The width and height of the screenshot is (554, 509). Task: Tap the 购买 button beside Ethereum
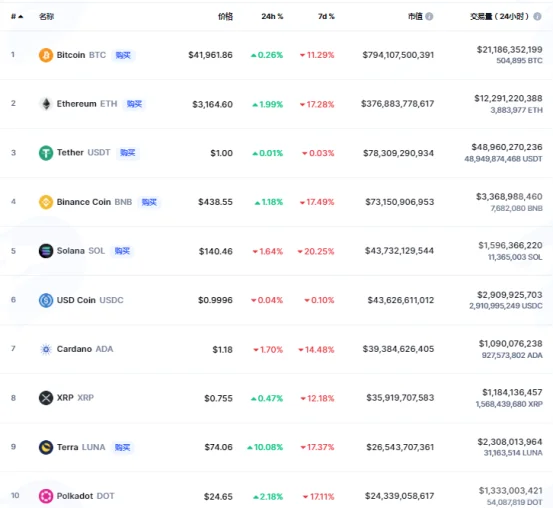click(134, 104)
